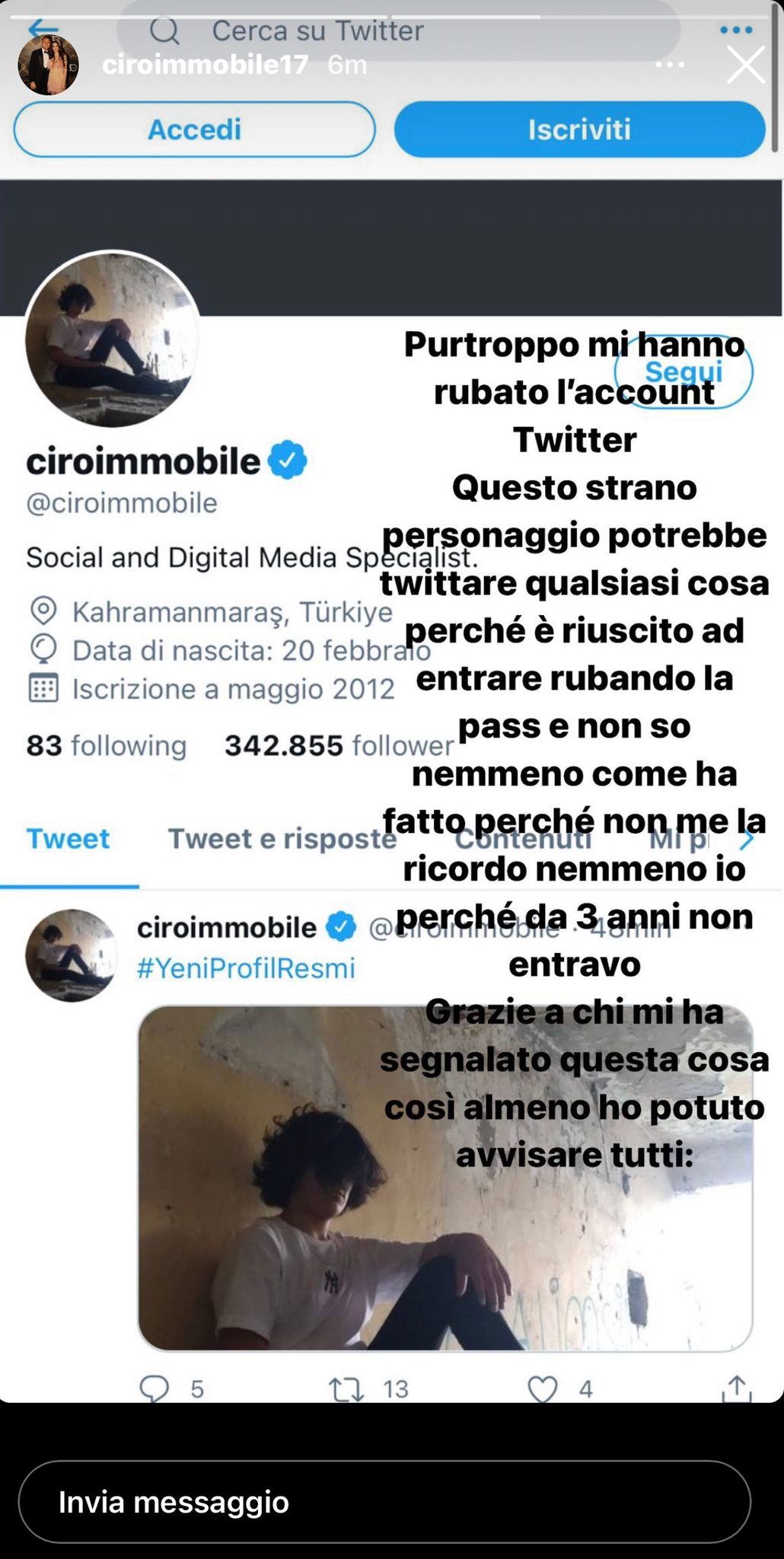This screenshot has height=1559, width=784.
Task: Tap the Invia messaggio reply field
Action: (x=384, y=1502)
